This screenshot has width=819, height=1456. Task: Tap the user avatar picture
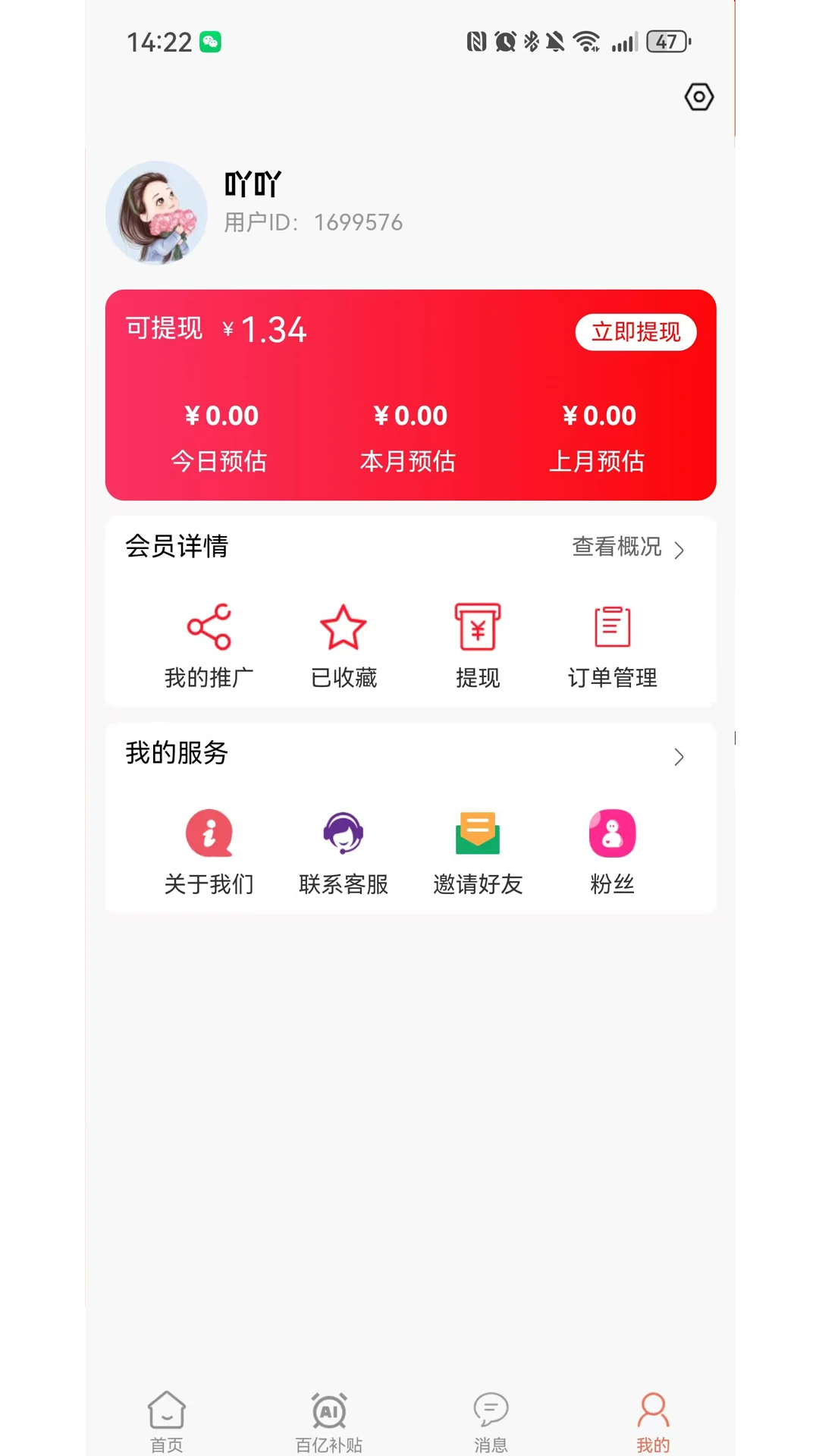click(x=155, y=213)
